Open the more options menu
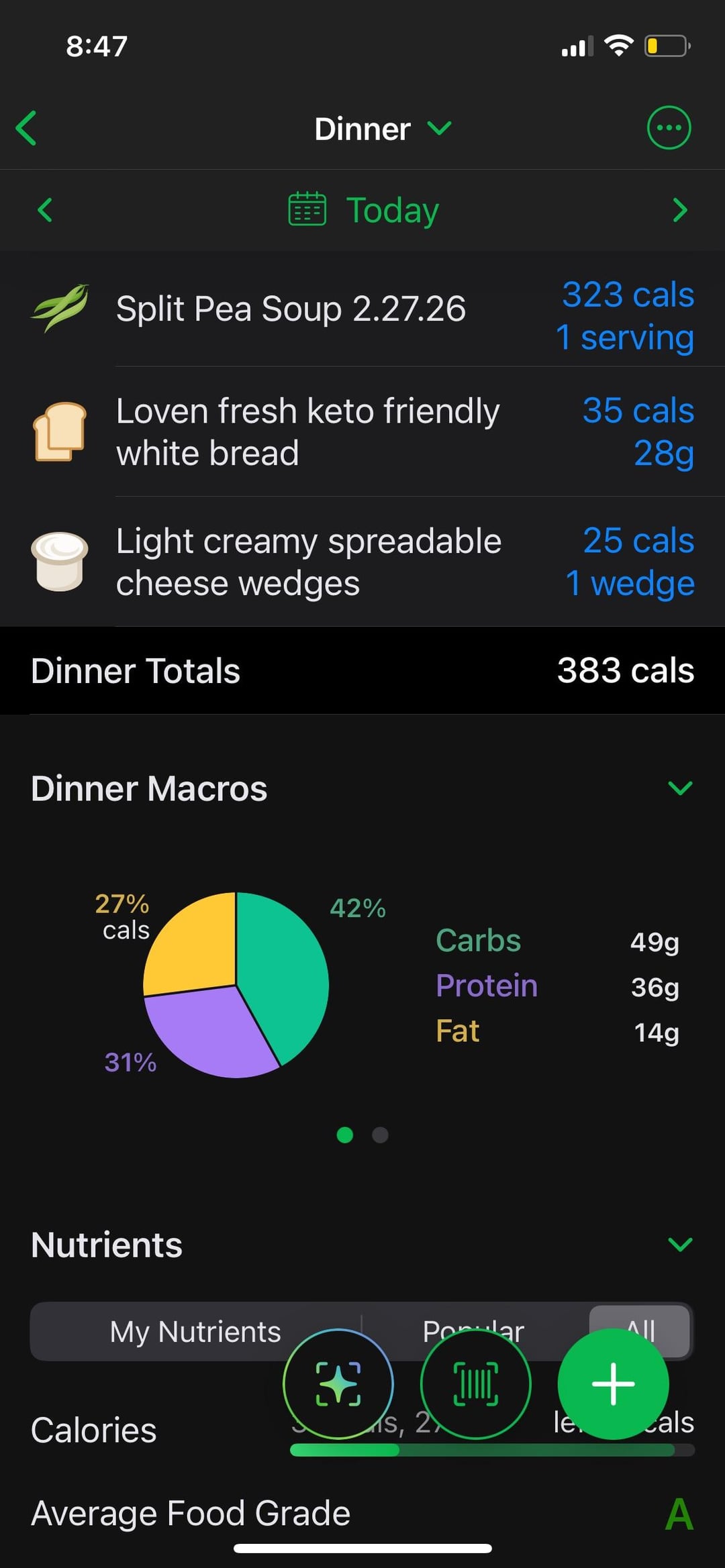Viewport: 725px width, 1568px height. (668, 127)
